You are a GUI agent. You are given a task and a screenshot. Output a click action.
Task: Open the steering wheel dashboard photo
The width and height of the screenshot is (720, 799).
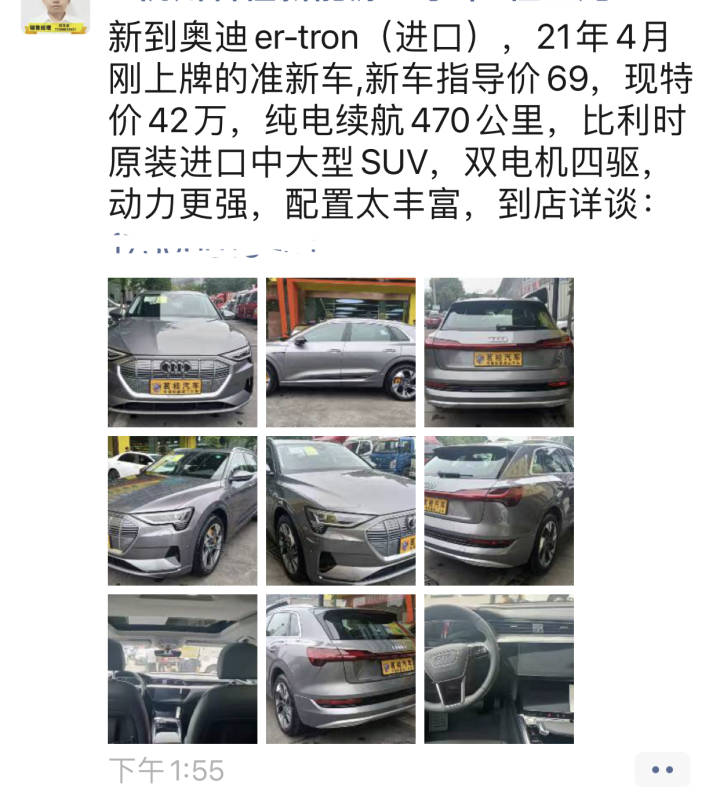(498, 668)
